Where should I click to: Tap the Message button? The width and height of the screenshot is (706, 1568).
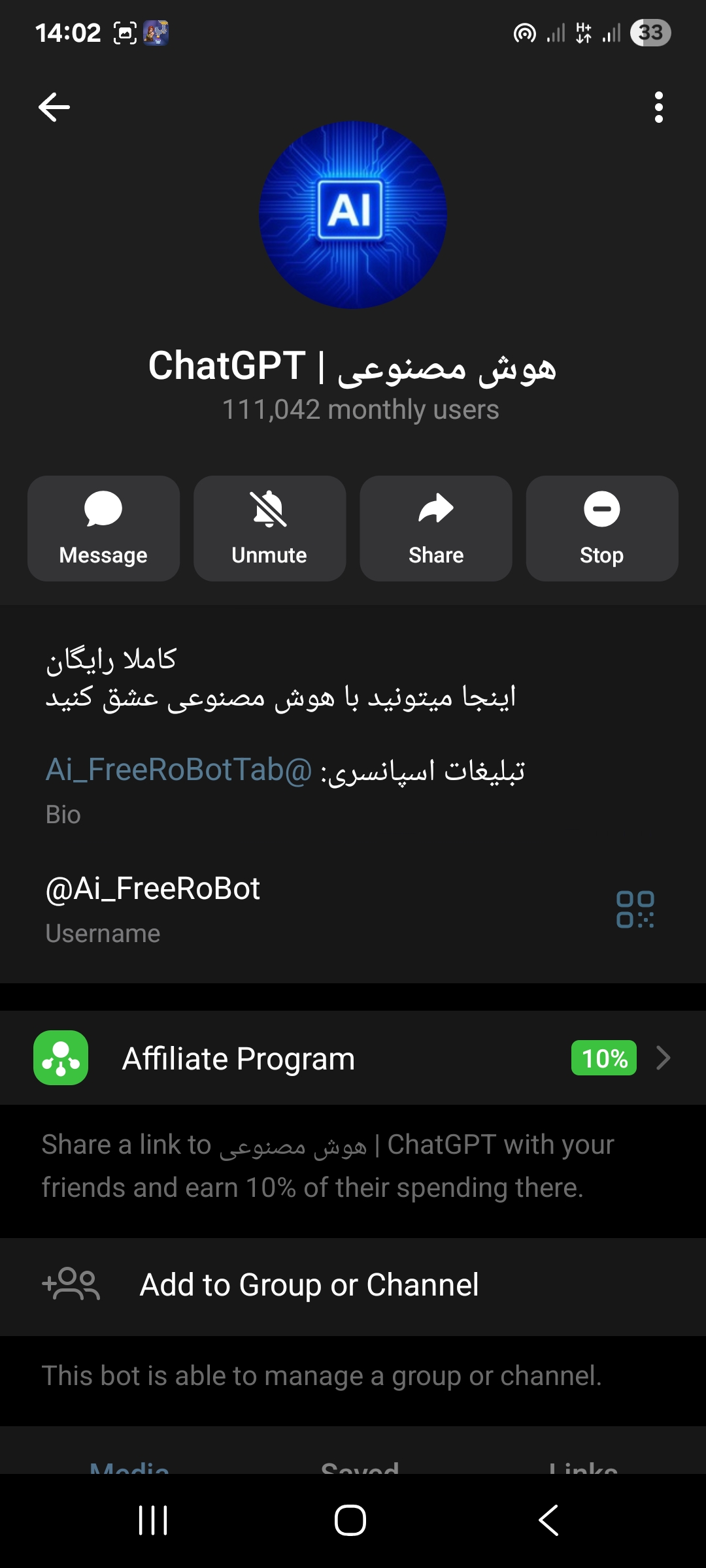(x=103, y=529)
